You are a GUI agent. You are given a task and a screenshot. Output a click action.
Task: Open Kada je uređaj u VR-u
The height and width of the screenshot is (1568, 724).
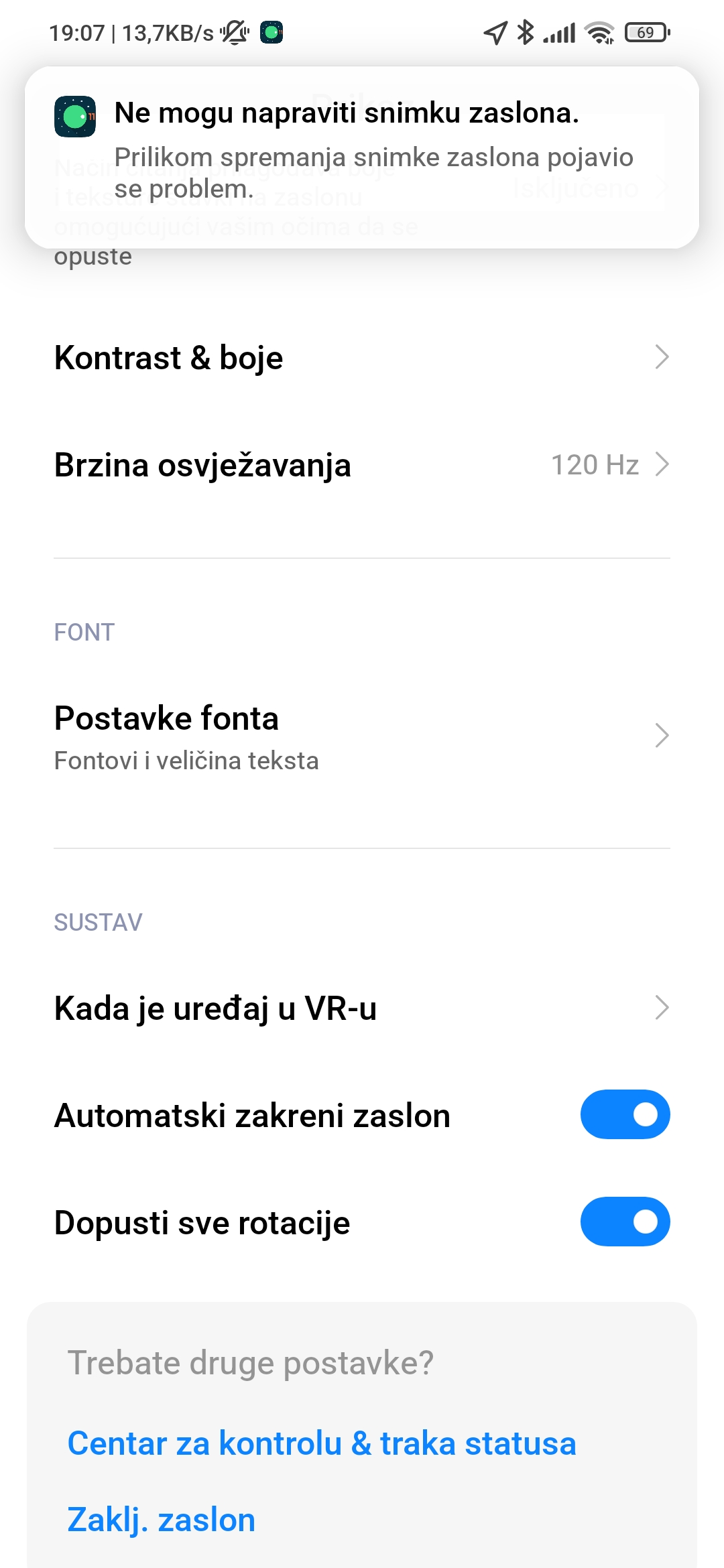(x=362, y=1008)
